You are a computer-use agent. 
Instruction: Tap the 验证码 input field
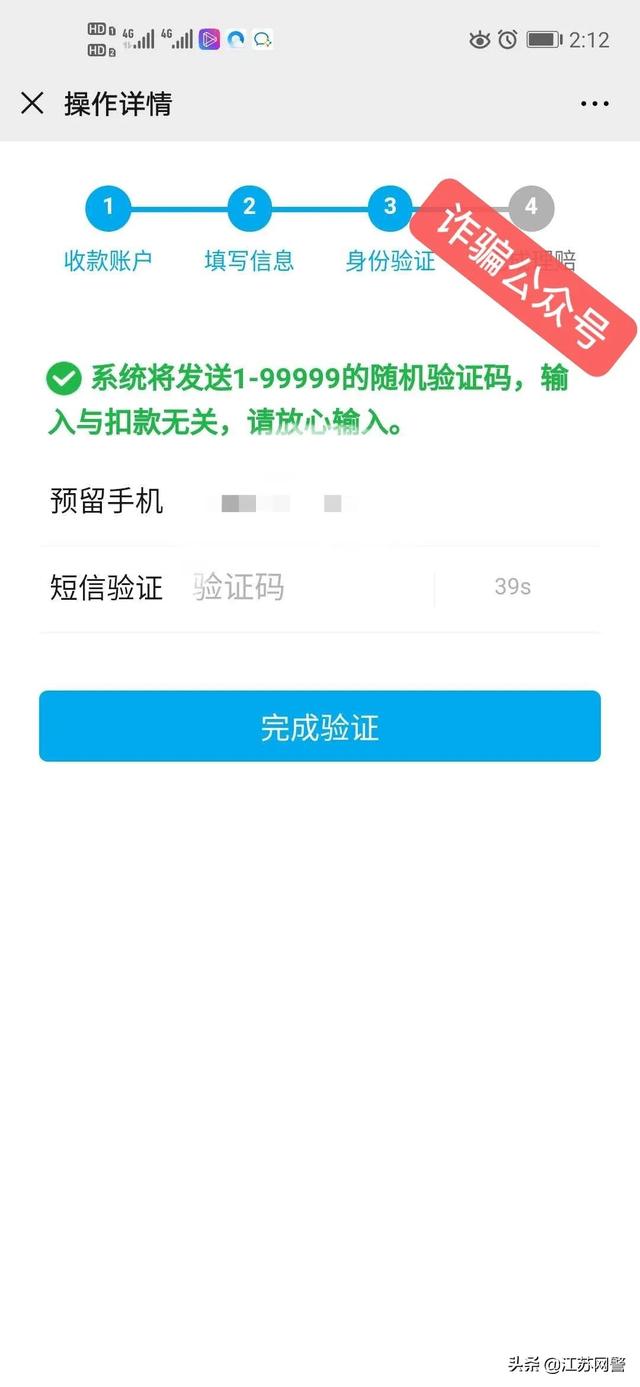tap(310, 587)
